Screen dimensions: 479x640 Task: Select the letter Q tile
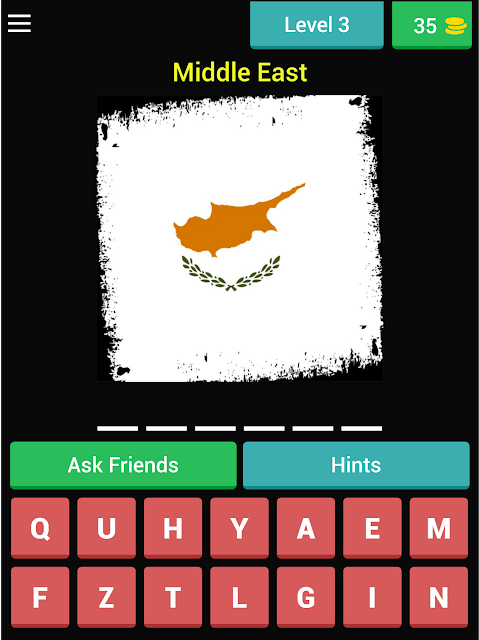(40, 528)
